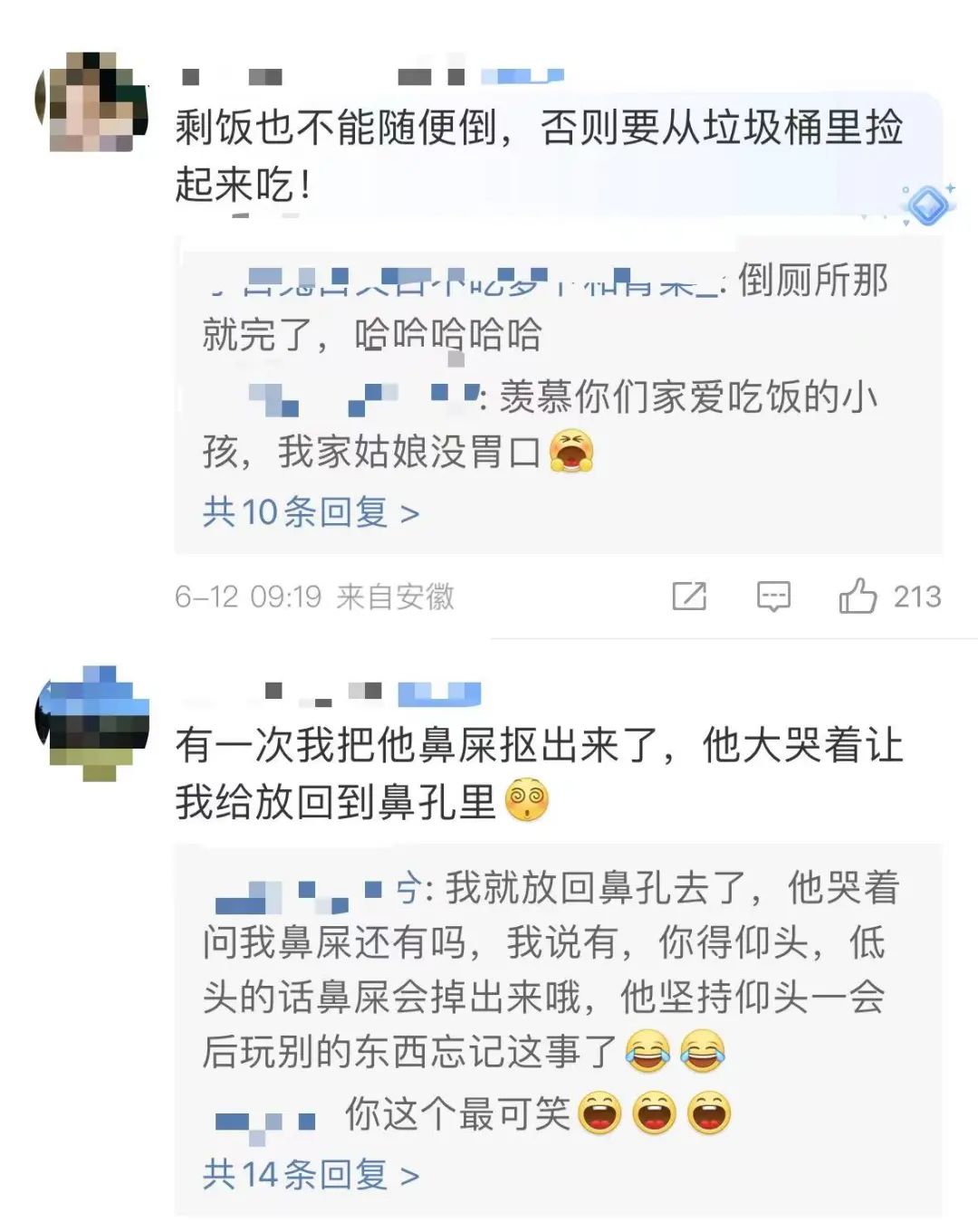
Task: Share the 剩饭也不能随便倒 comment
Action: (x=689, y=597)
